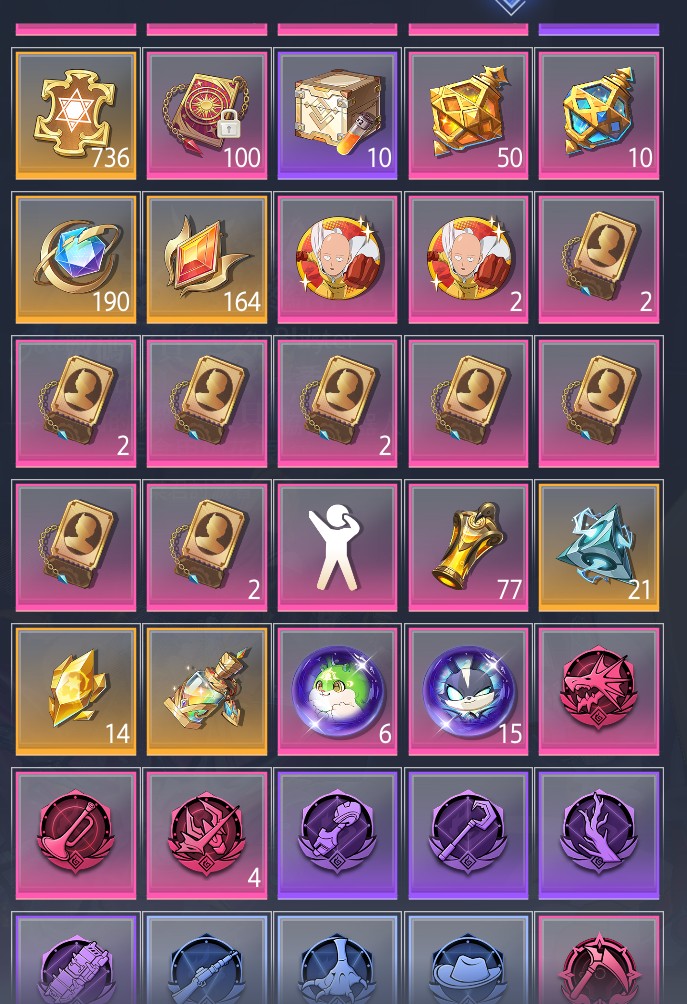
Task: Select the yellow crystal shard with 14
Action: click(x=76, y=691)
